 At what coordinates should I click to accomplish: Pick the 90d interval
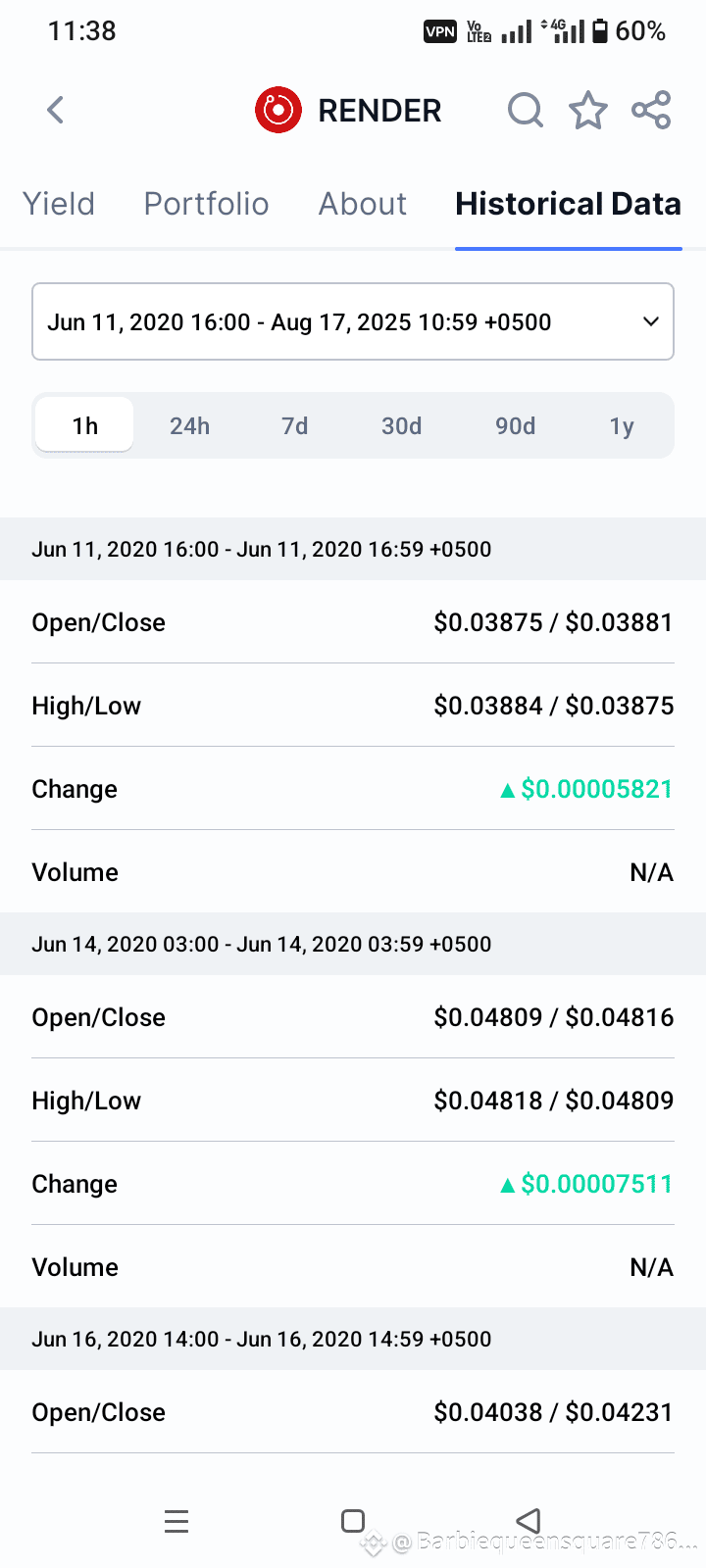516,425
